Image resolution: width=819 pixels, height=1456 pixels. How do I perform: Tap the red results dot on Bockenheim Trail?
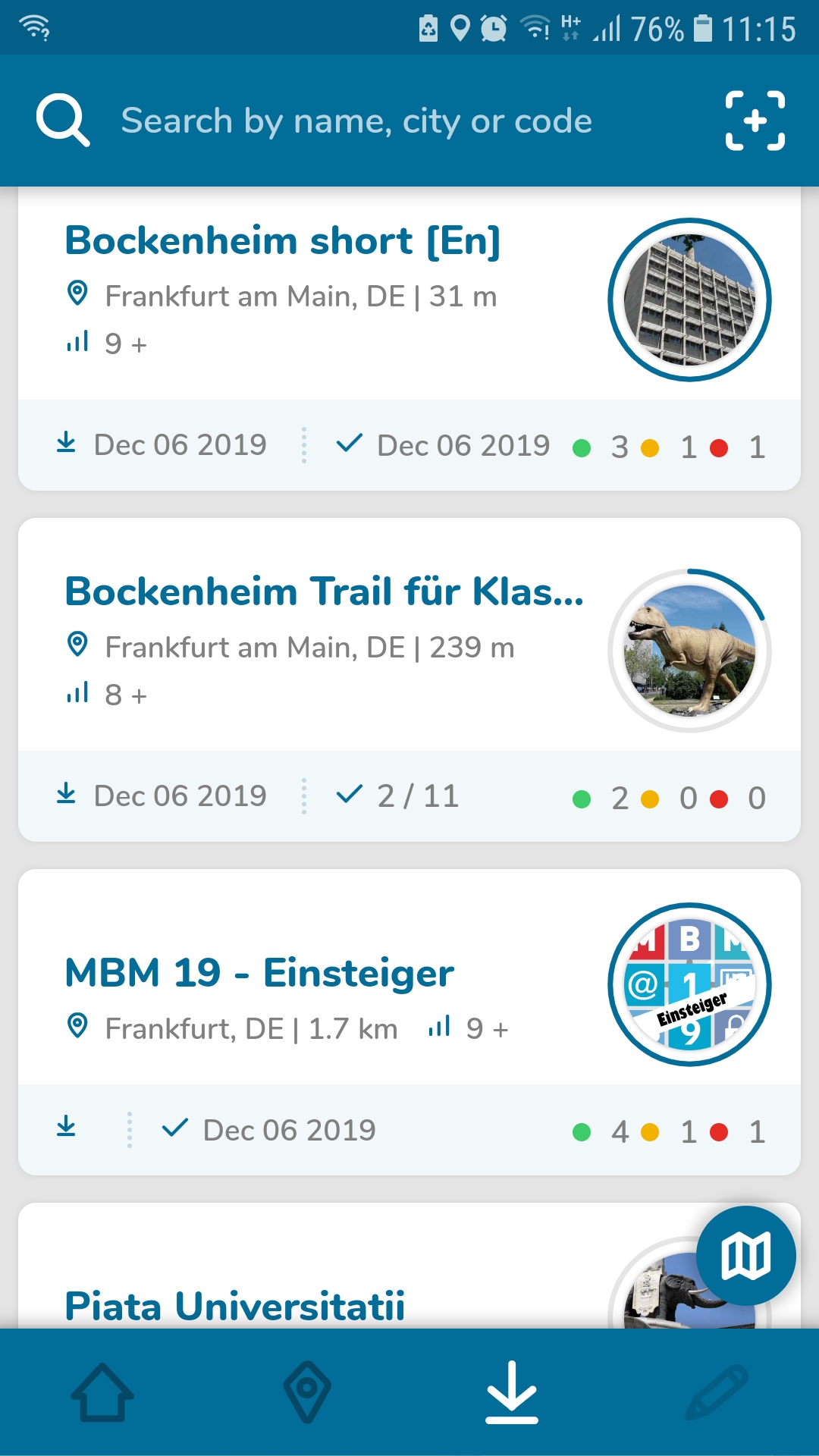click(717, 799)
